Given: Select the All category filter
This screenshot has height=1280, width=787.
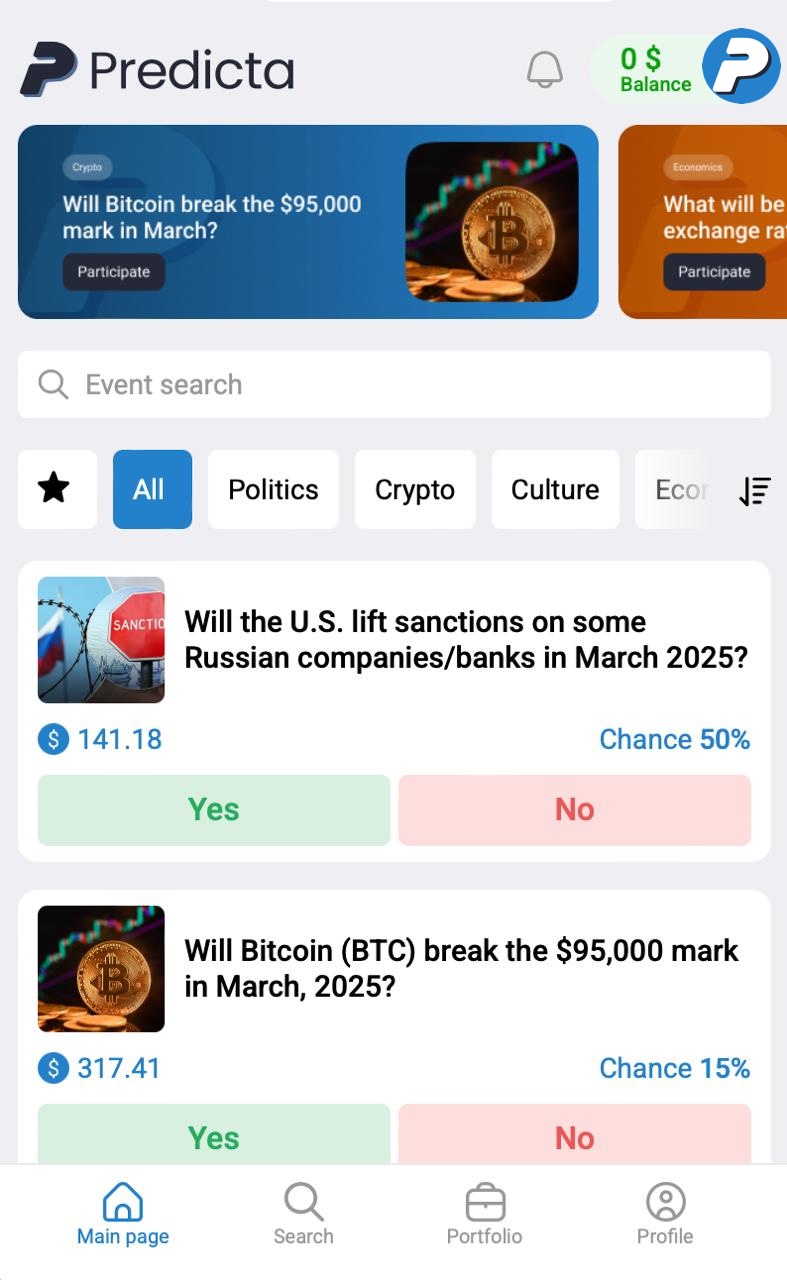Looking at the screenshot, I should [x=151, y=489].
